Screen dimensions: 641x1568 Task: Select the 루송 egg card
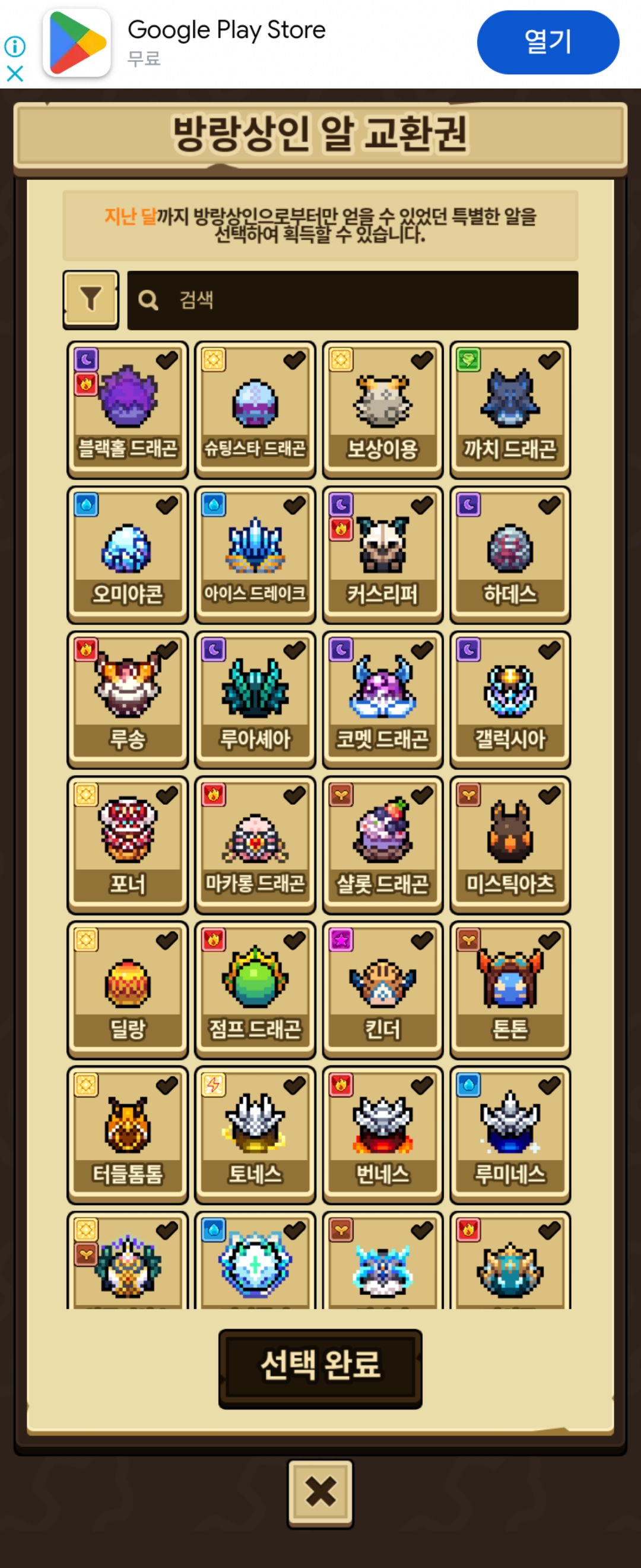coord(127,699)
